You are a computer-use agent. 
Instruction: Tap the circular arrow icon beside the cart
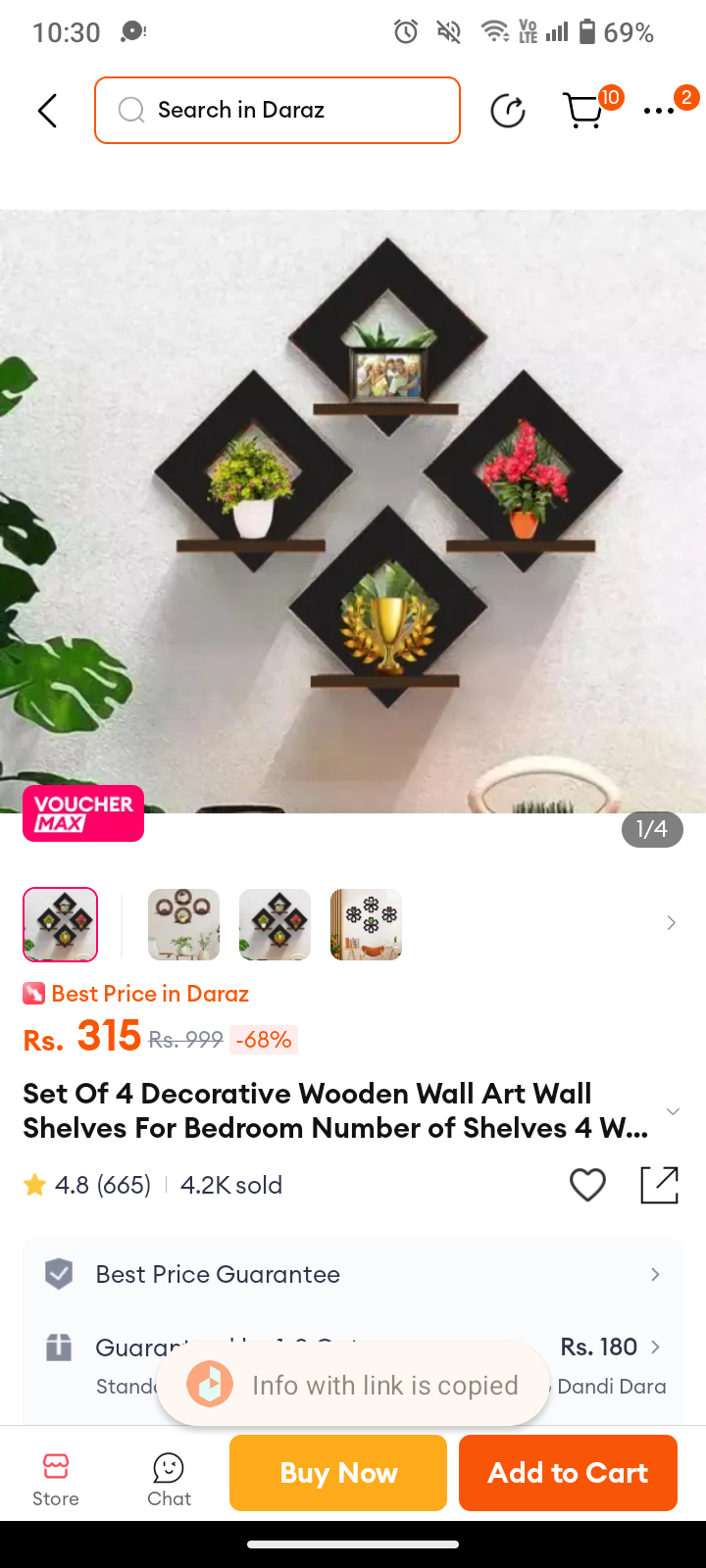point(507,111)
